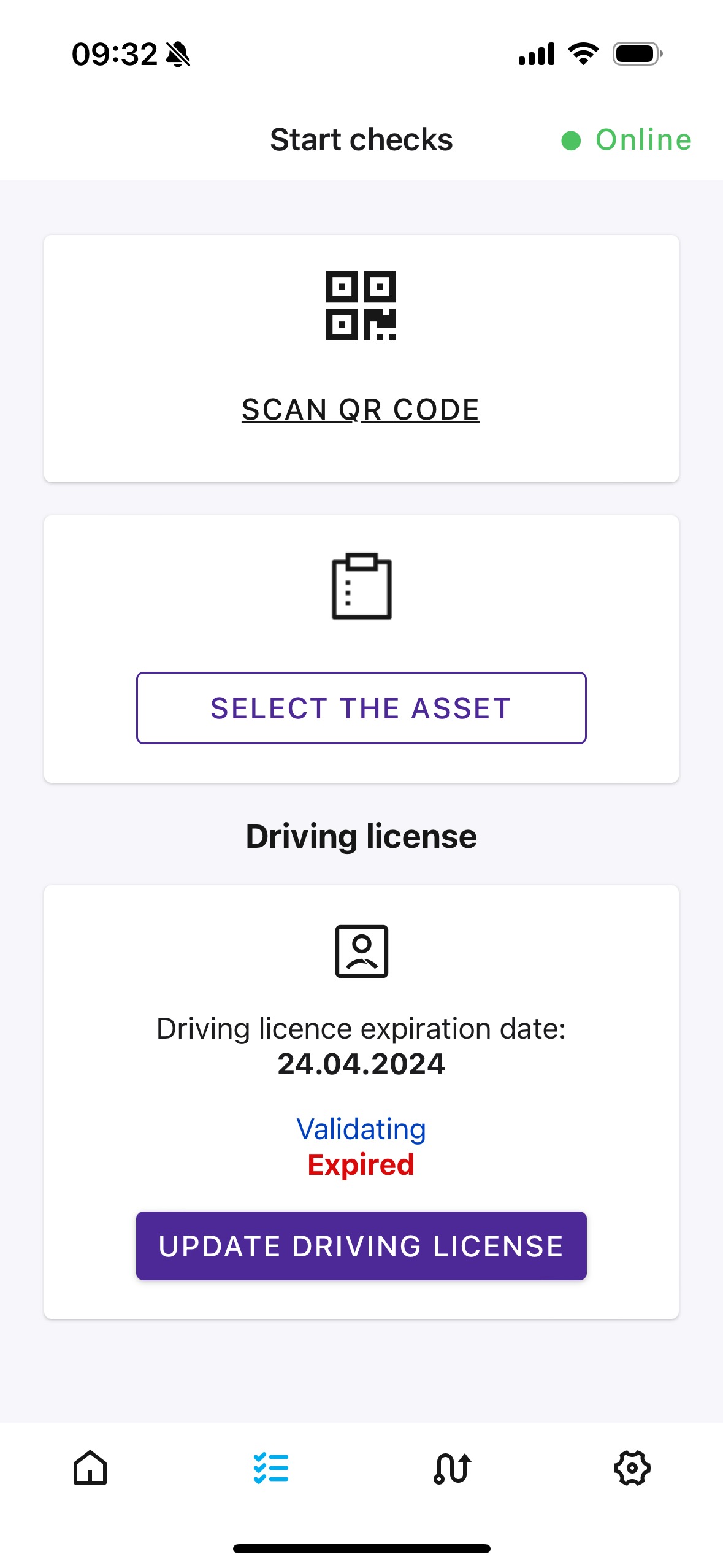Tap the Scan QR Code link
This screenshot has width=723, height=1568.
361,410
